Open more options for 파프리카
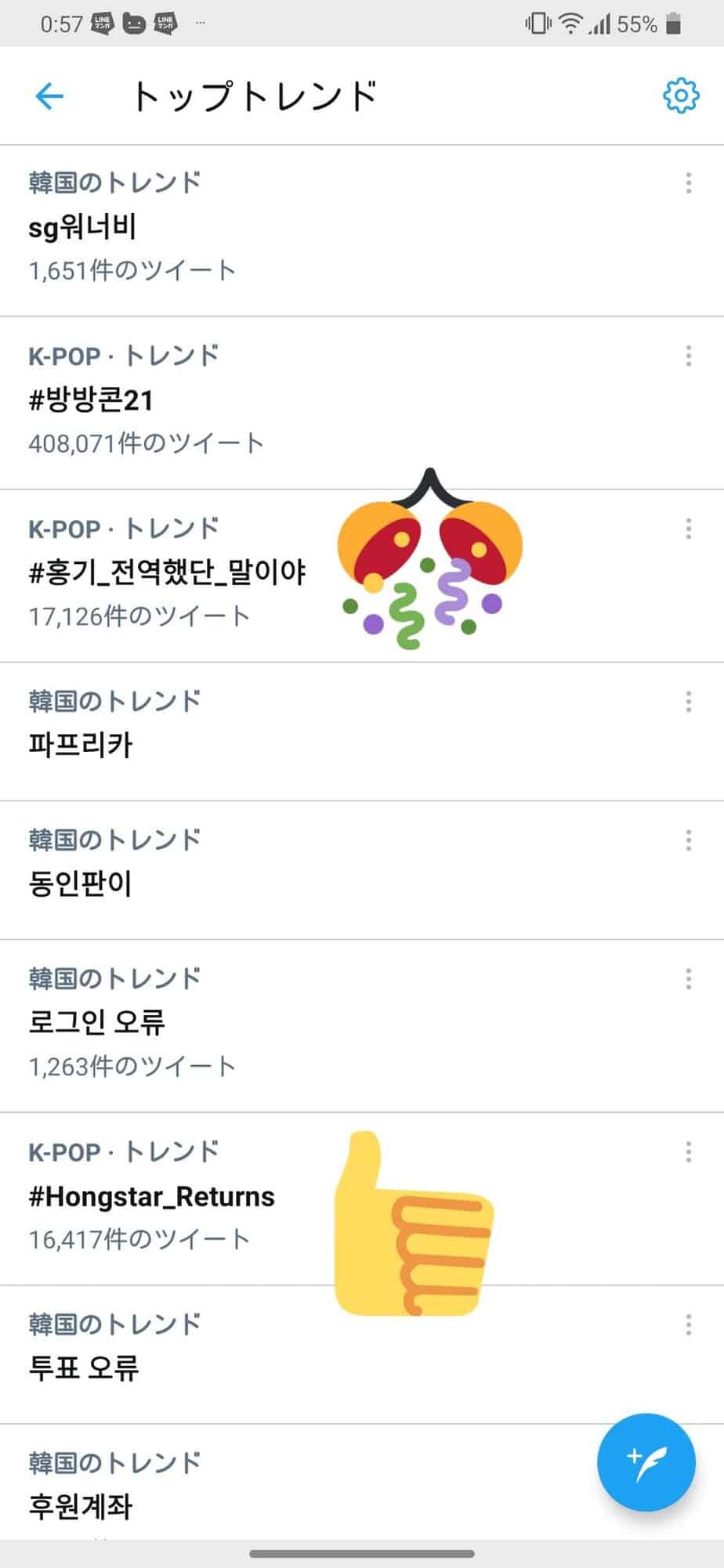The width and height of the screenshot is (724, 1568). coord(688,702)
